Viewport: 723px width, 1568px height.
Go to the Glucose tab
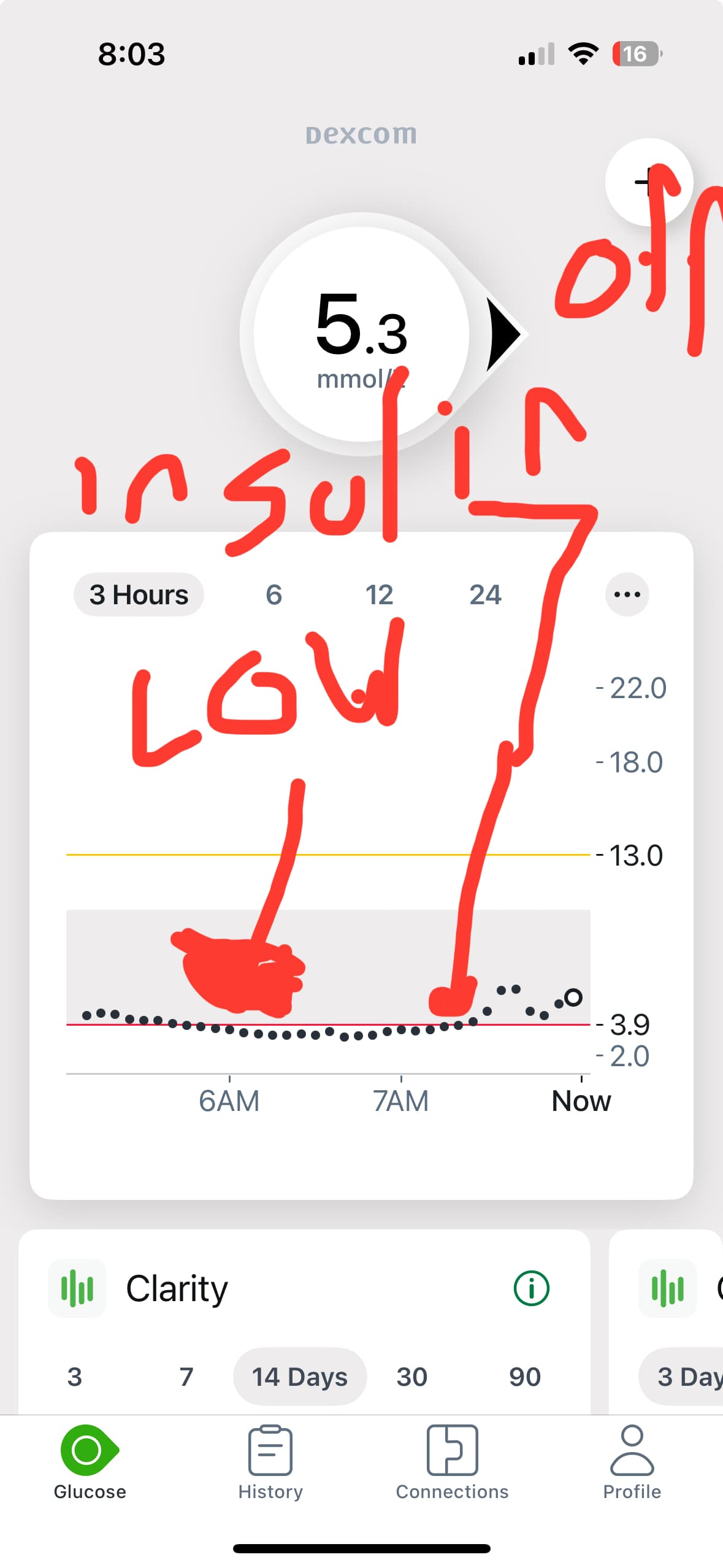[x=90, y=1462]
